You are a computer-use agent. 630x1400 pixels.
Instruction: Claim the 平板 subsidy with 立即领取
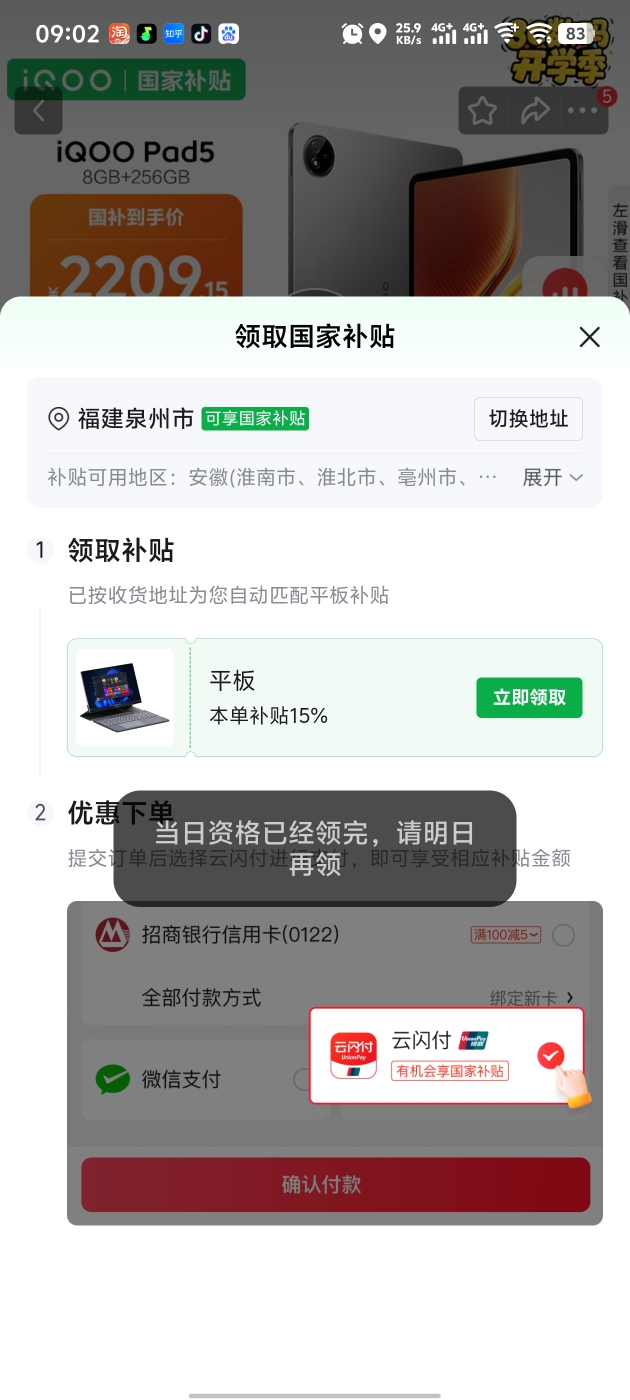529,698
